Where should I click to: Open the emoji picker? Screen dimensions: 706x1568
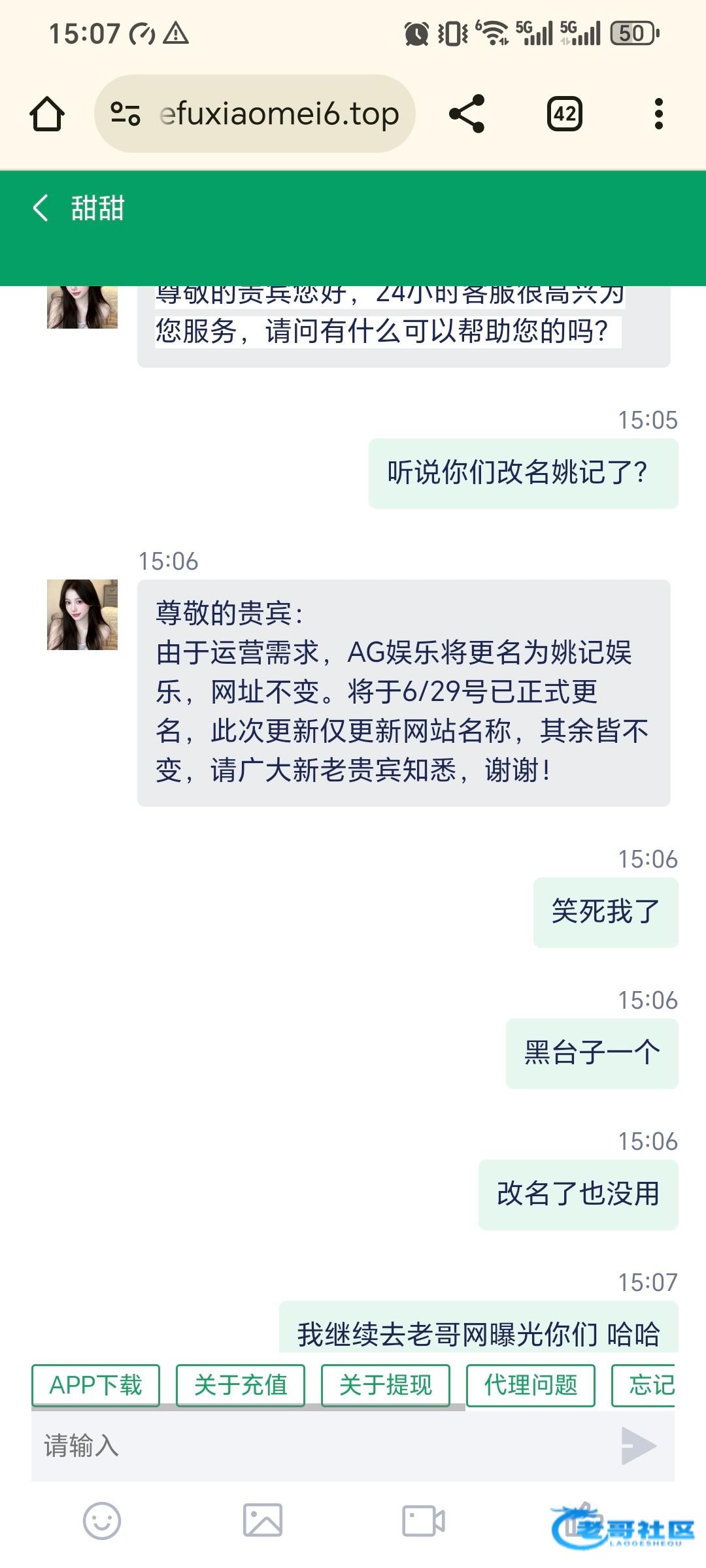102,1520
